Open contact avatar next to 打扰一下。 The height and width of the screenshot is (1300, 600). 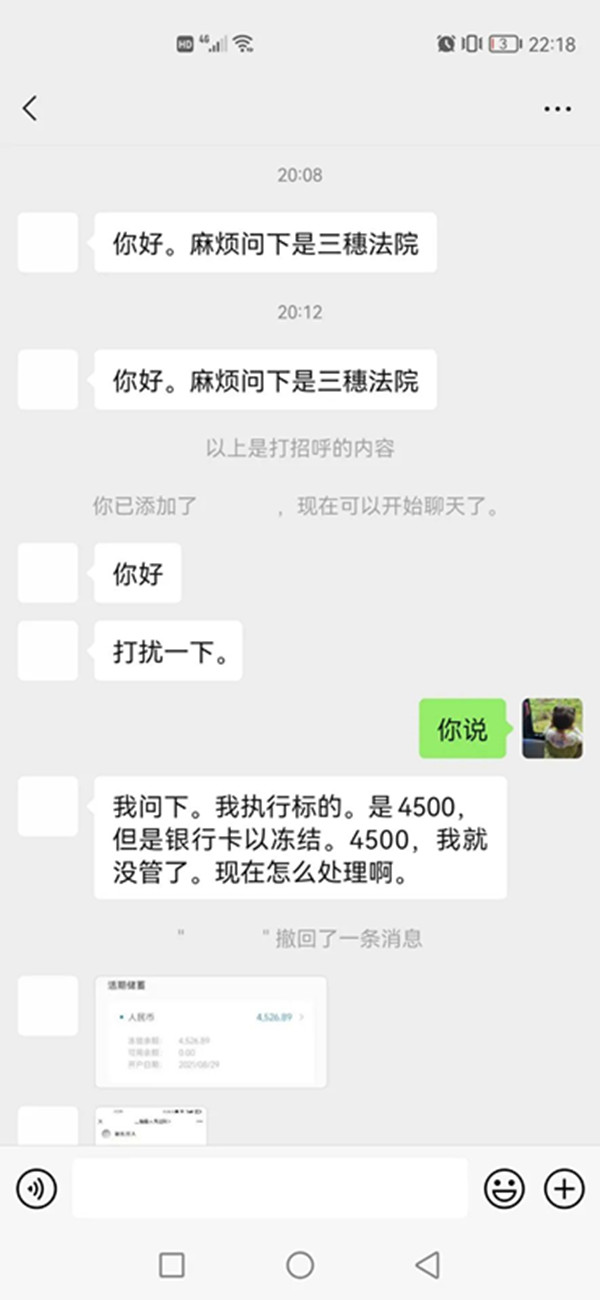[48, 651]
